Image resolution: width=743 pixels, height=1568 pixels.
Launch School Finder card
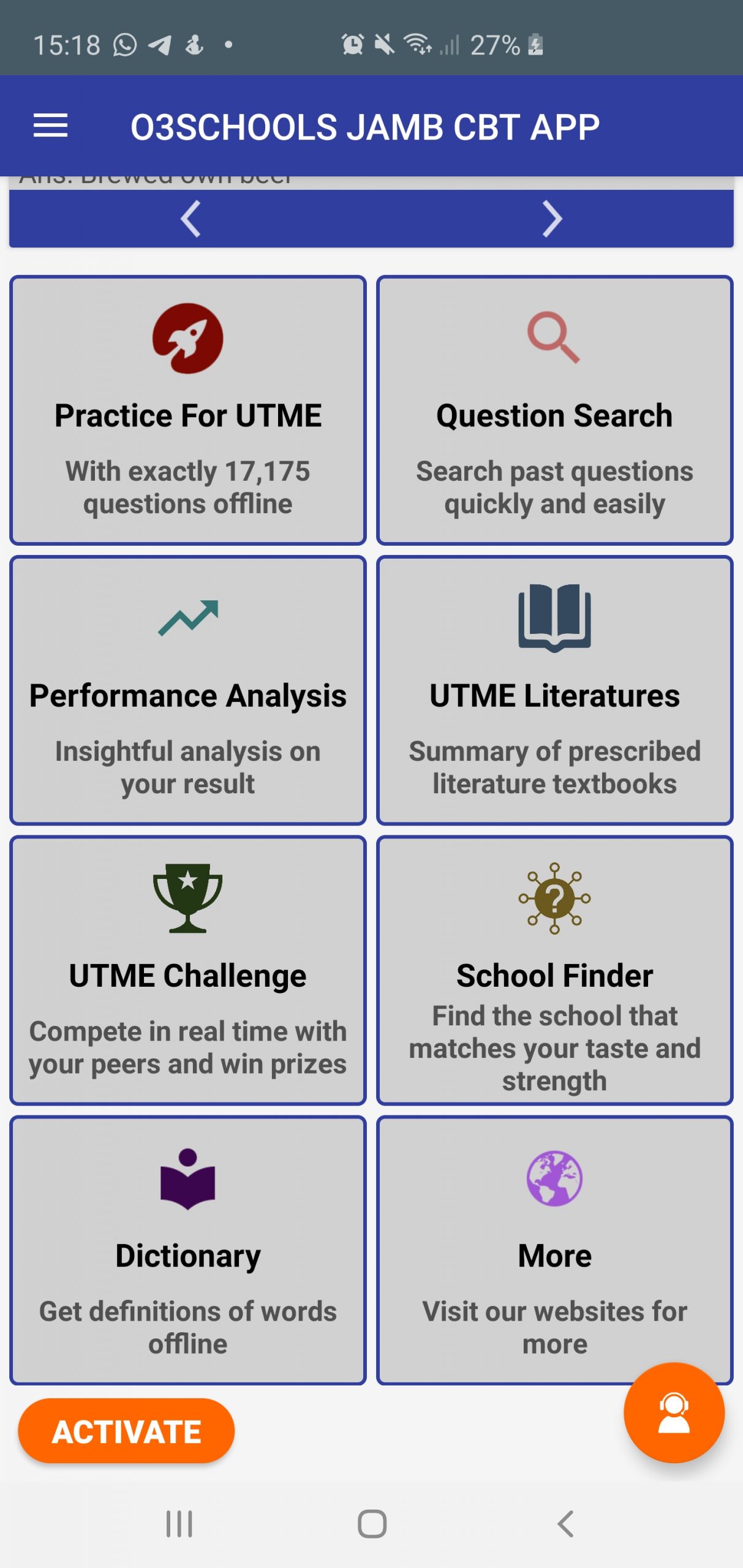coord(554,970)
